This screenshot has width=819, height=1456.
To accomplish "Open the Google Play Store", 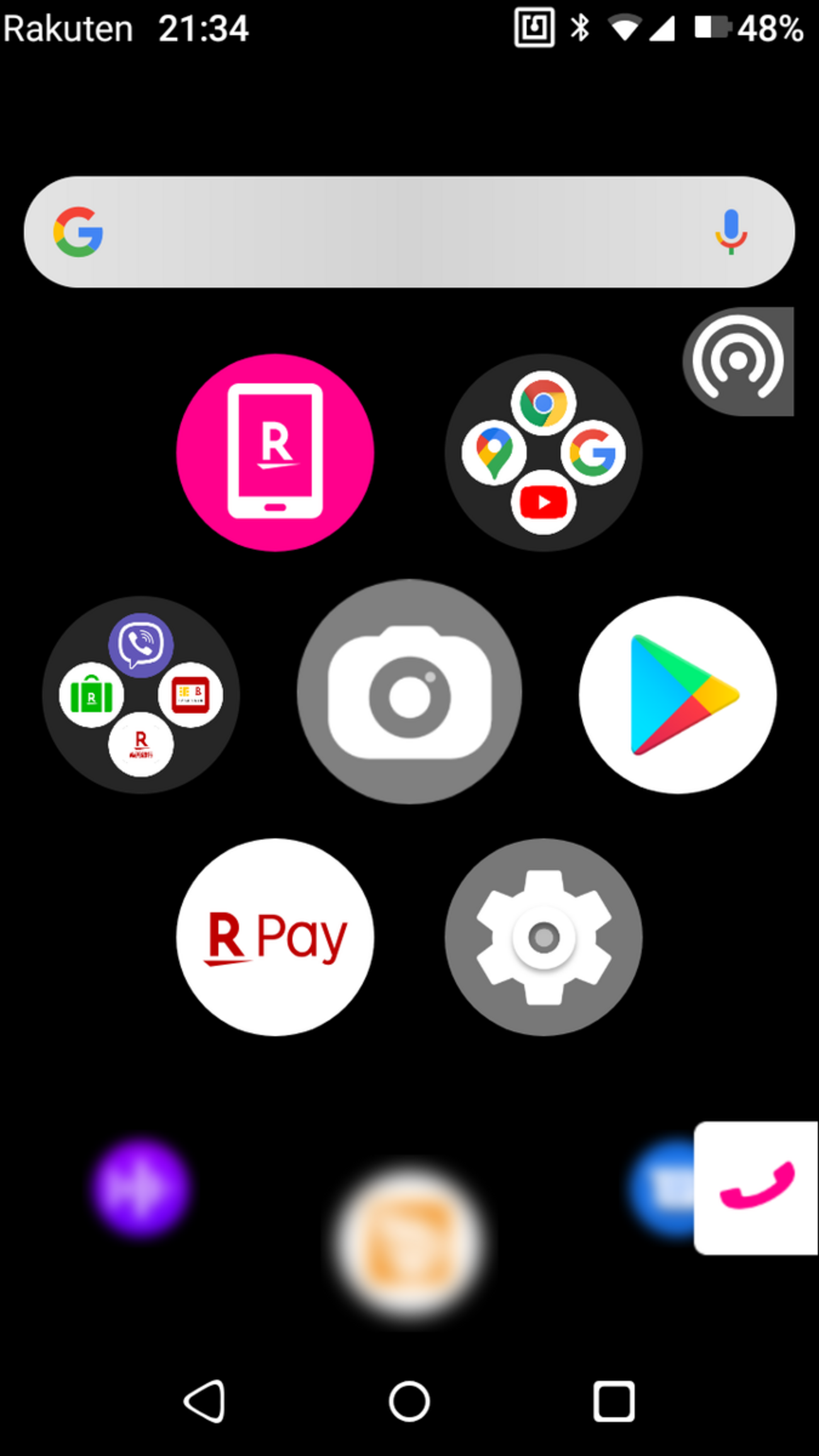I will click(x=678, y=694).
